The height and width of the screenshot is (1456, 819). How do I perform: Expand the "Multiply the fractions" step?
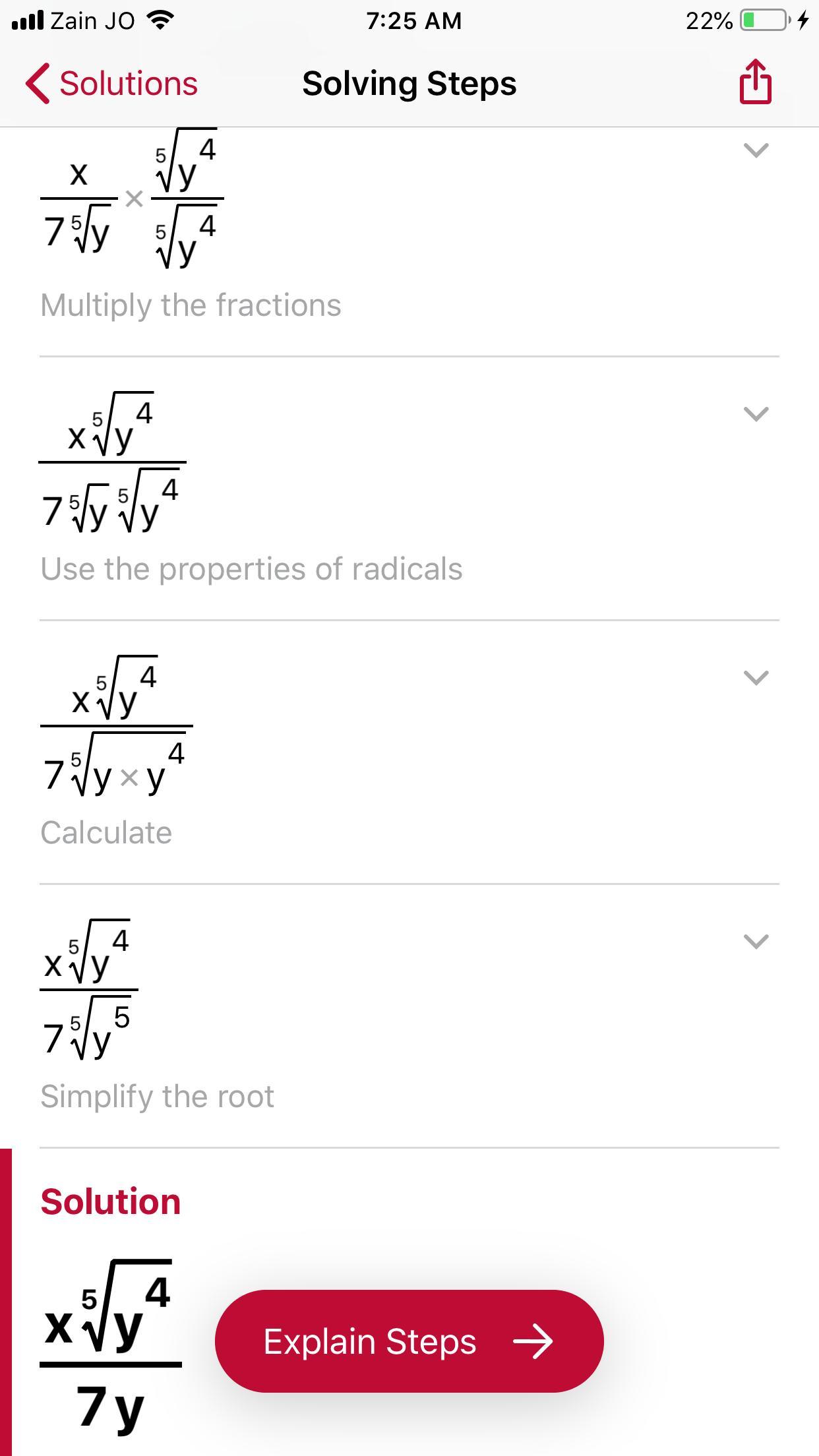coord(756,150)
